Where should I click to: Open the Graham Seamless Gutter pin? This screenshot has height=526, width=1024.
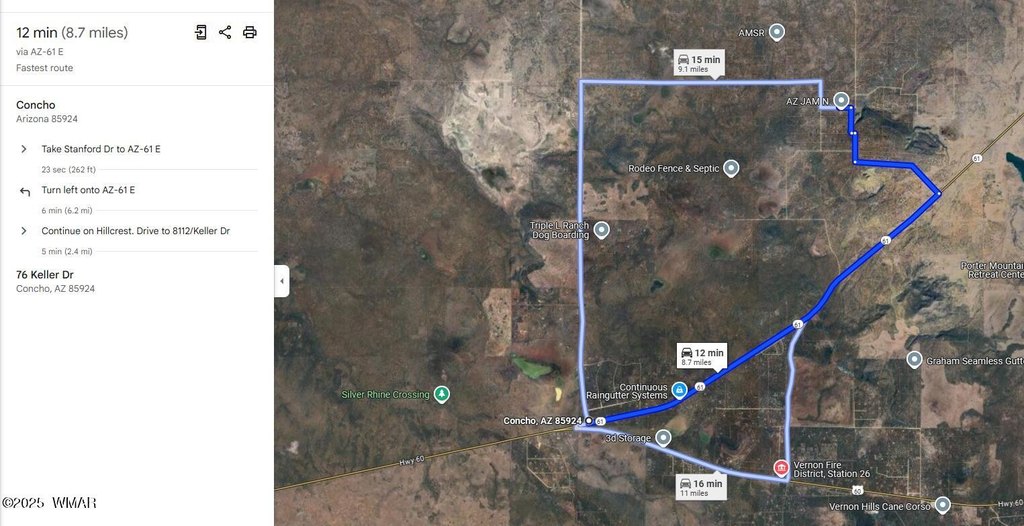coord(914,359)
